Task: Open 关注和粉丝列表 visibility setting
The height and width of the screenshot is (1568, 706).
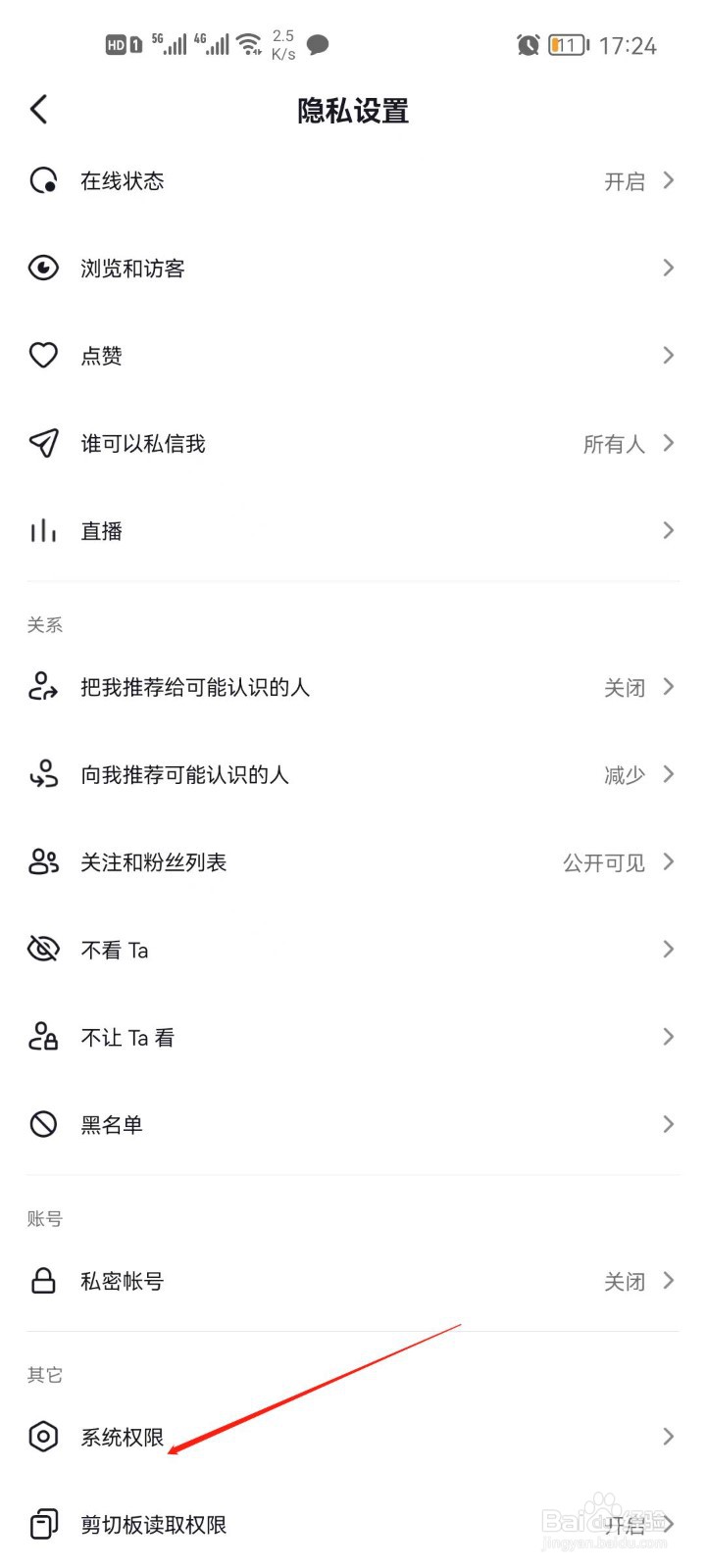Action: point(353,862)
